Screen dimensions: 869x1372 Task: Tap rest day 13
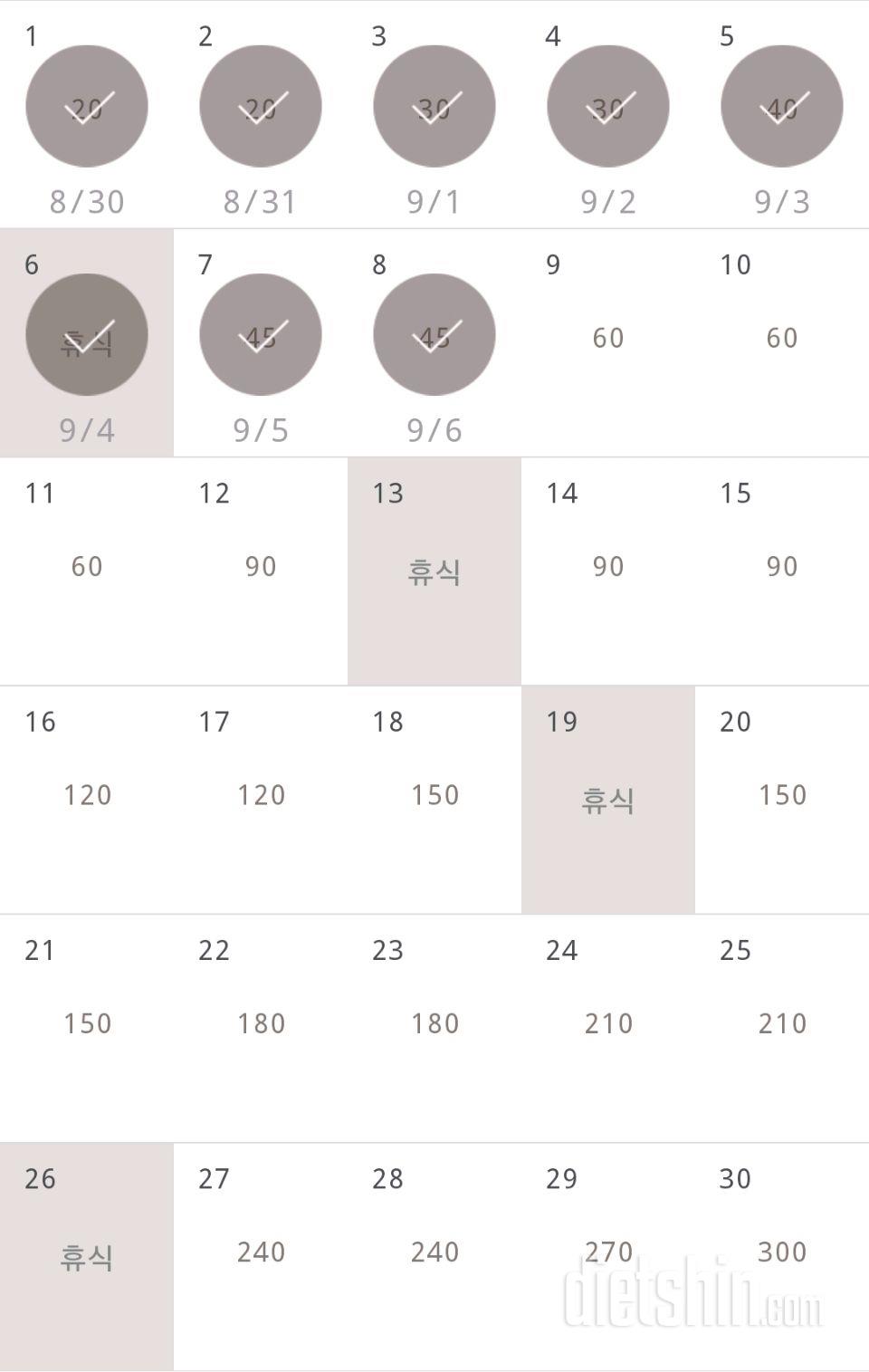[x=434, y=571]
